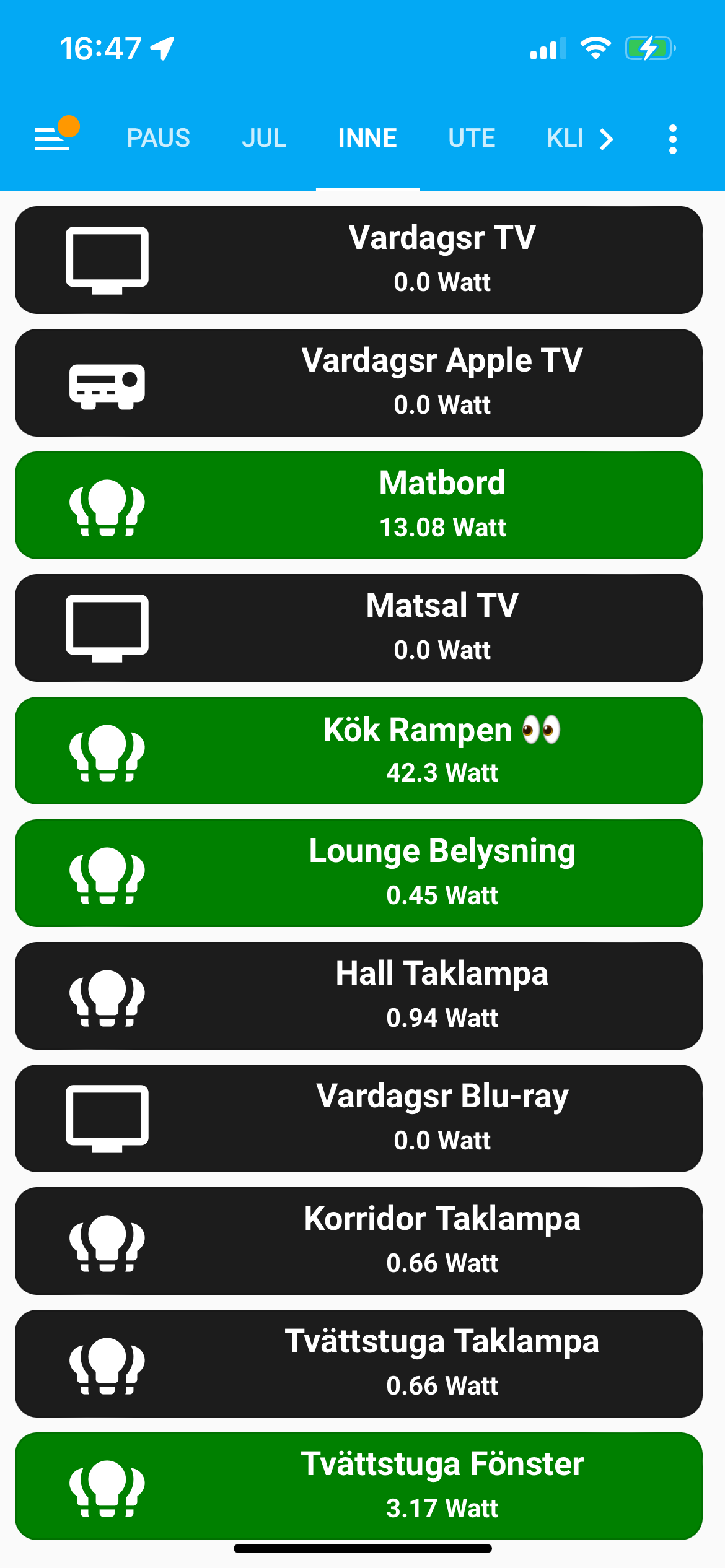The height and width of the screenshot is (1568, 725).
Task: Open the three-dot overflow menu
Action: point(672,139)
